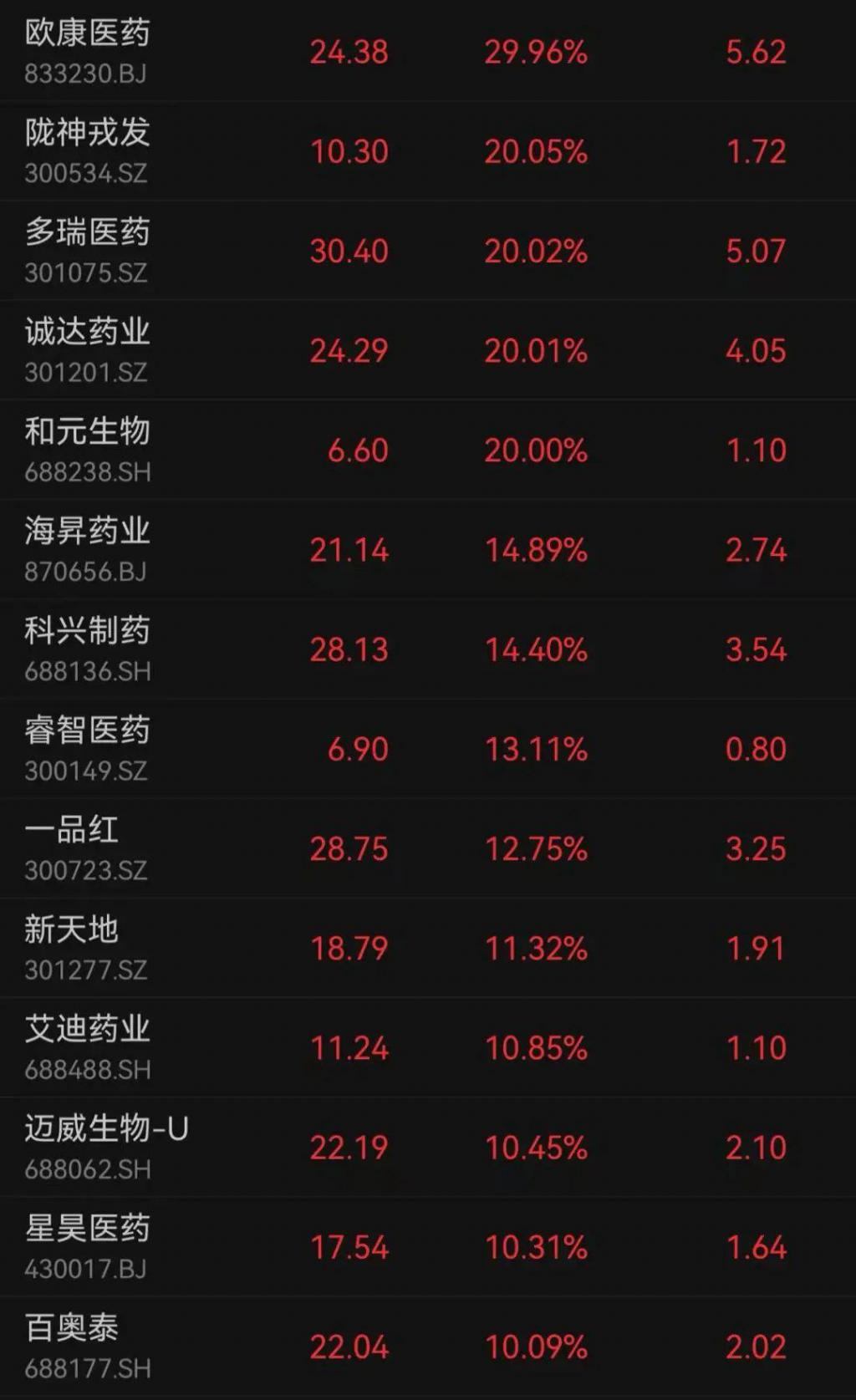View the 睿智医药 row
Image resolution: width=856 pixels, height=1400 pixels.
428,748
